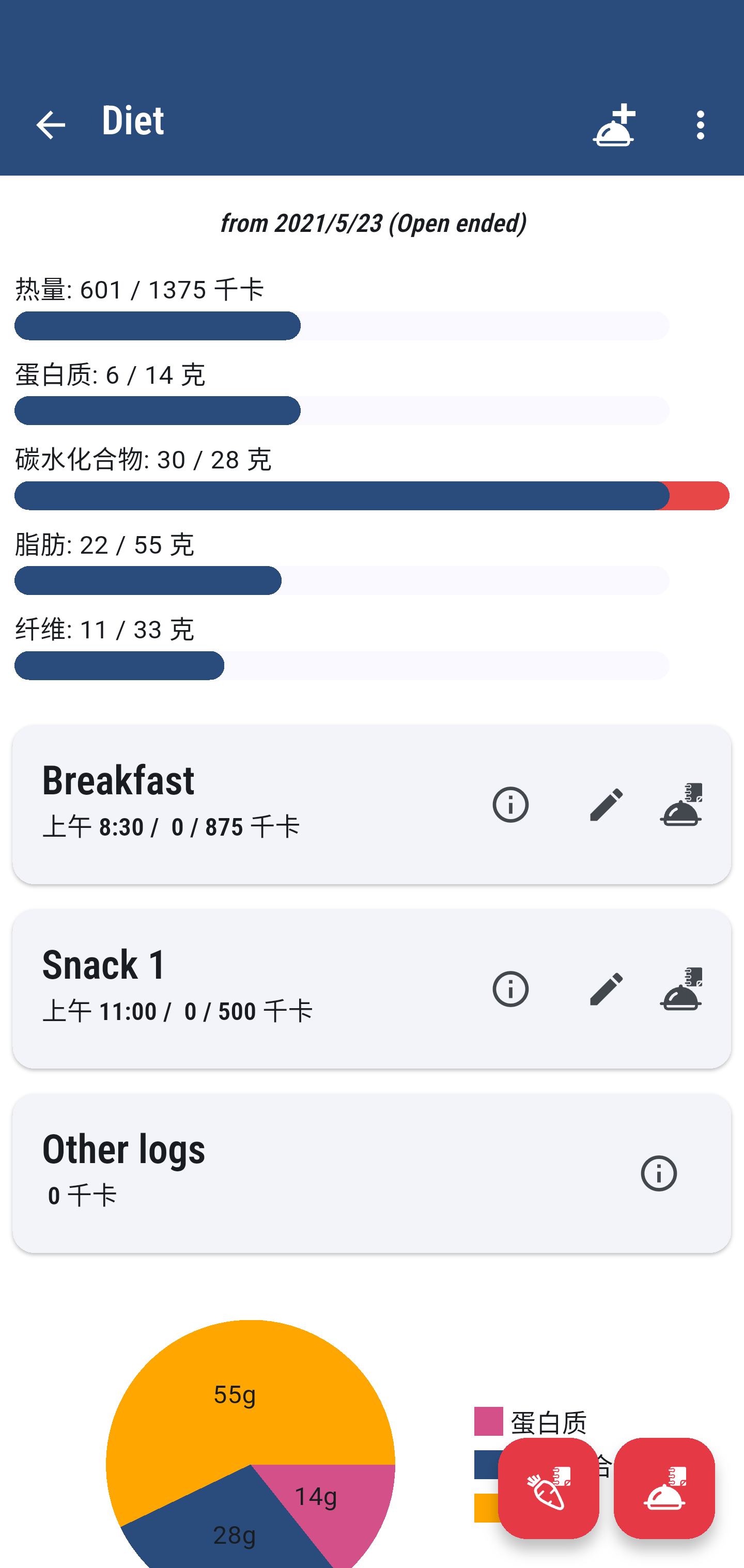744x1568 pixels.
Task: Show info for Other logs
Action: click(x=658, y=1173)
